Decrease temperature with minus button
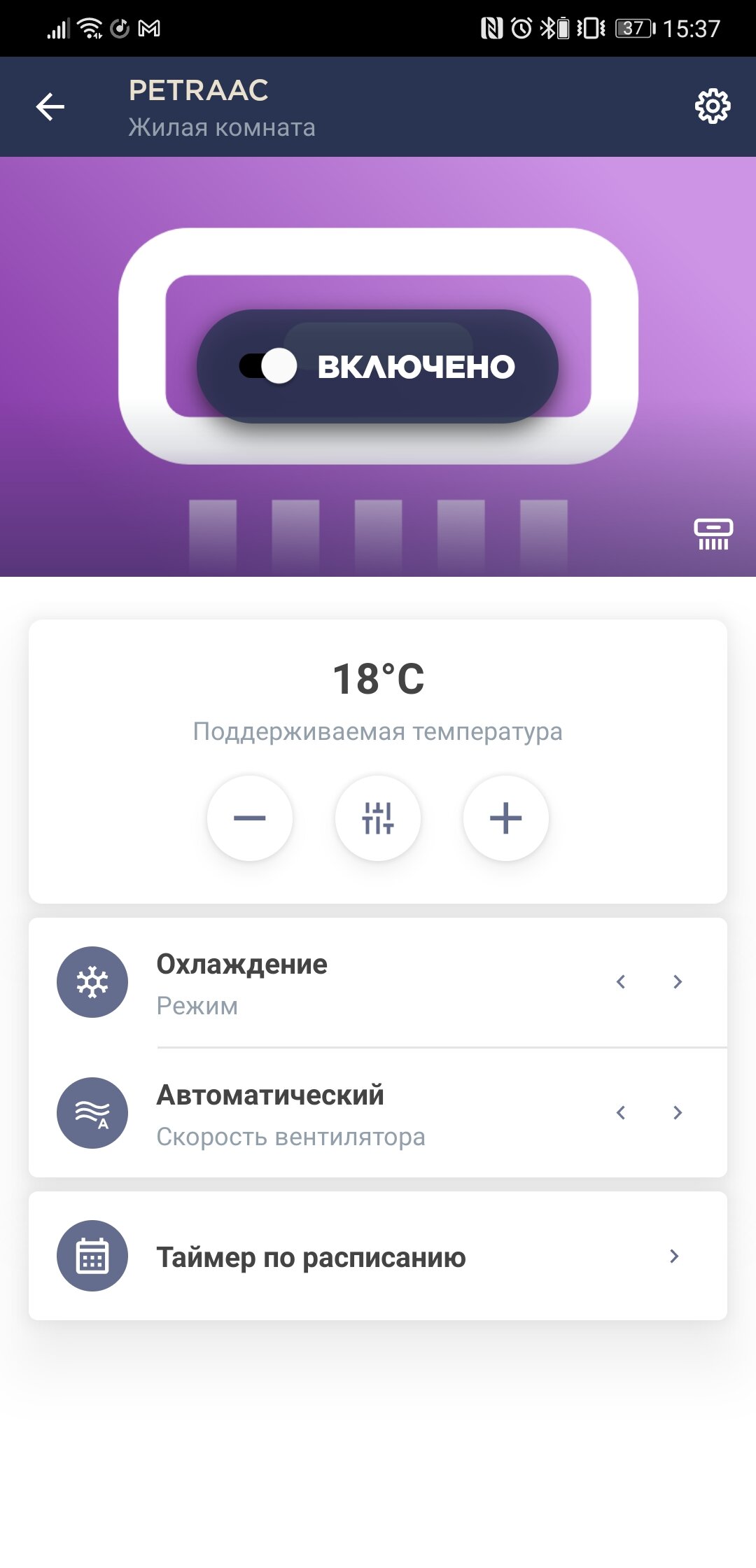The height and width of the screenshot is (1568, 756). coord(250,818)
